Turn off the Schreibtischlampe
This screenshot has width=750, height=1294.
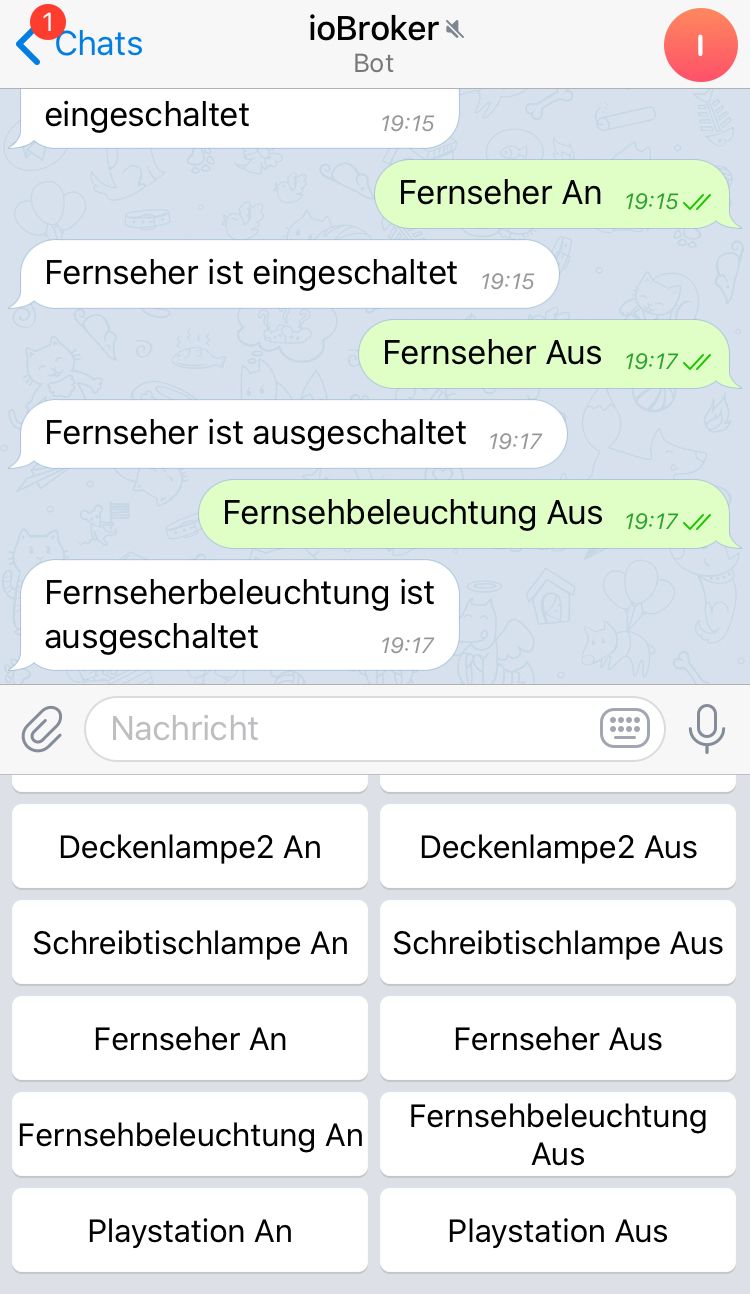pyautogui.click(x=557, y=942)
